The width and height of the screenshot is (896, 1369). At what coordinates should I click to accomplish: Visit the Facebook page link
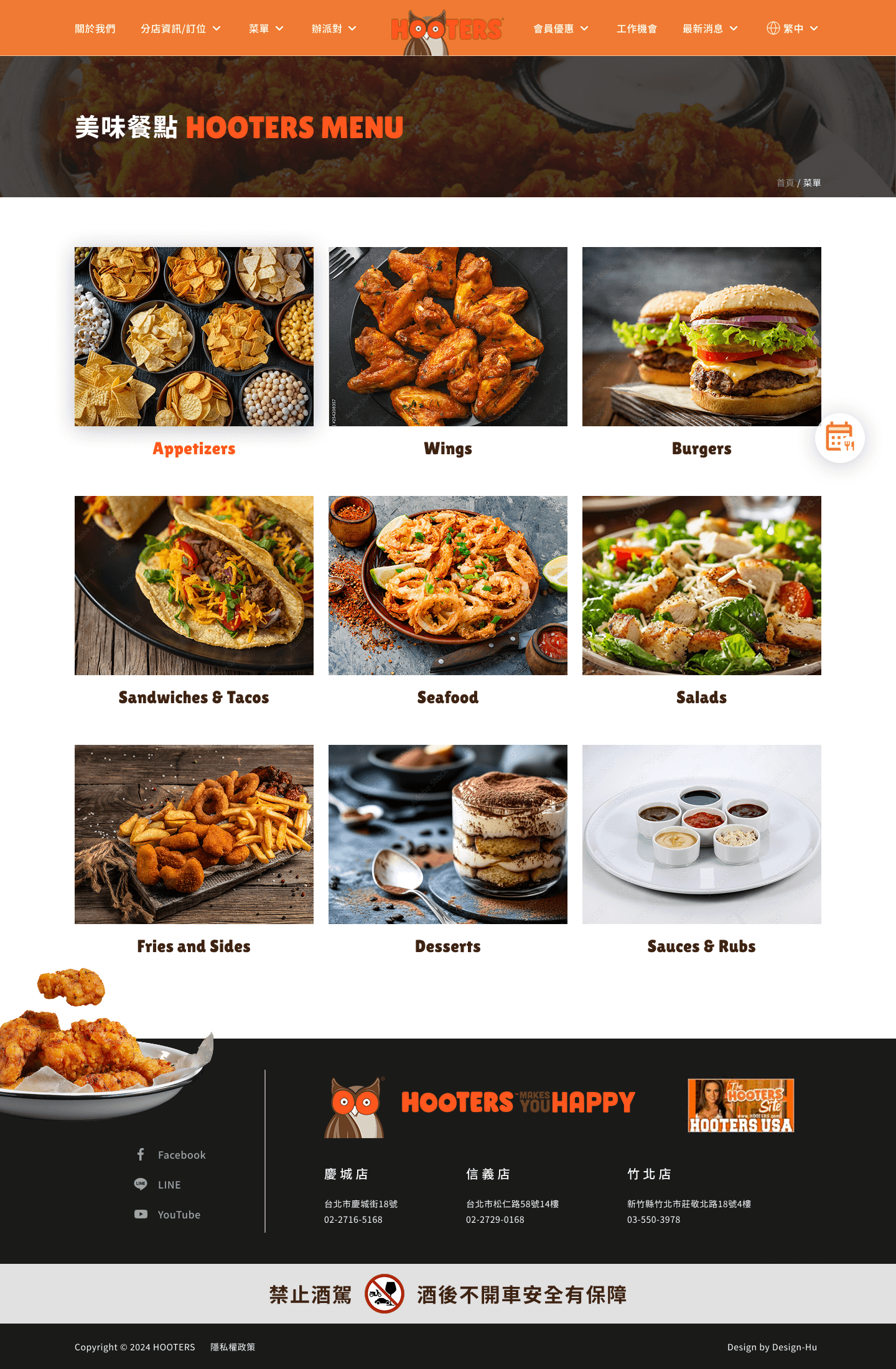point(180,1155)
